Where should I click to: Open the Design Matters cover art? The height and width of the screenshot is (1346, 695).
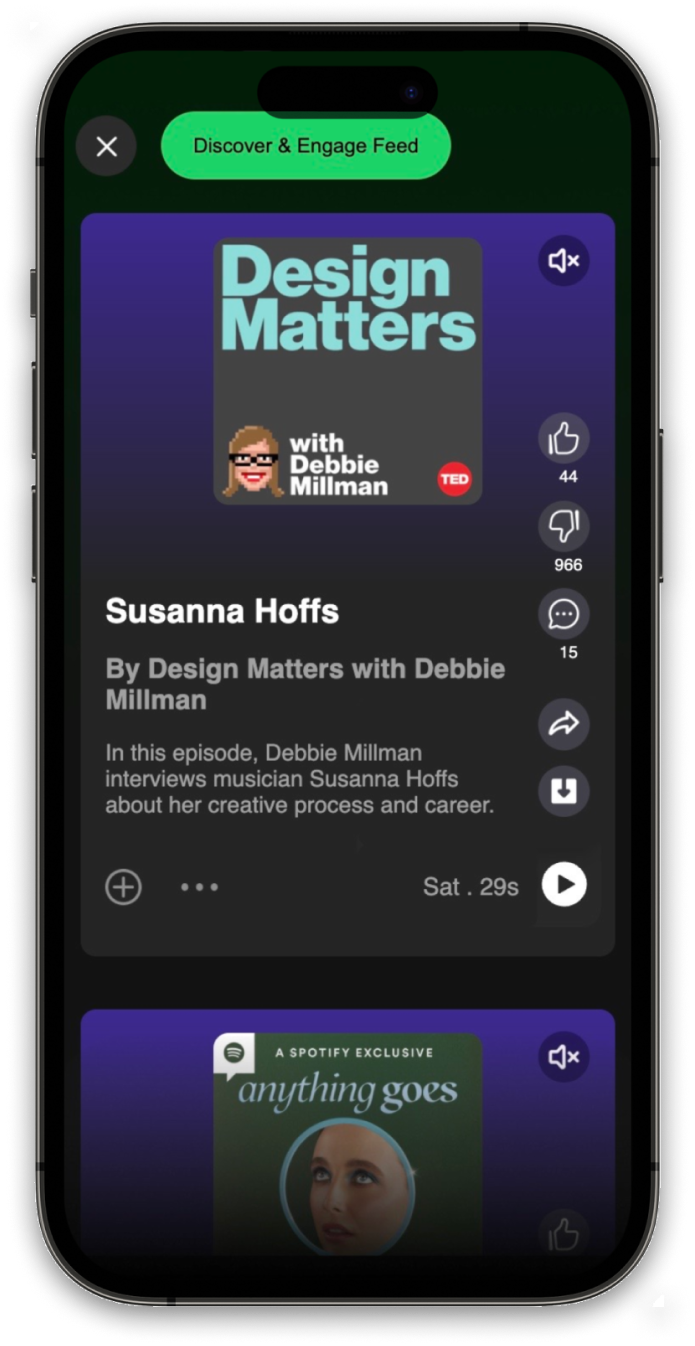click(348, 371)
